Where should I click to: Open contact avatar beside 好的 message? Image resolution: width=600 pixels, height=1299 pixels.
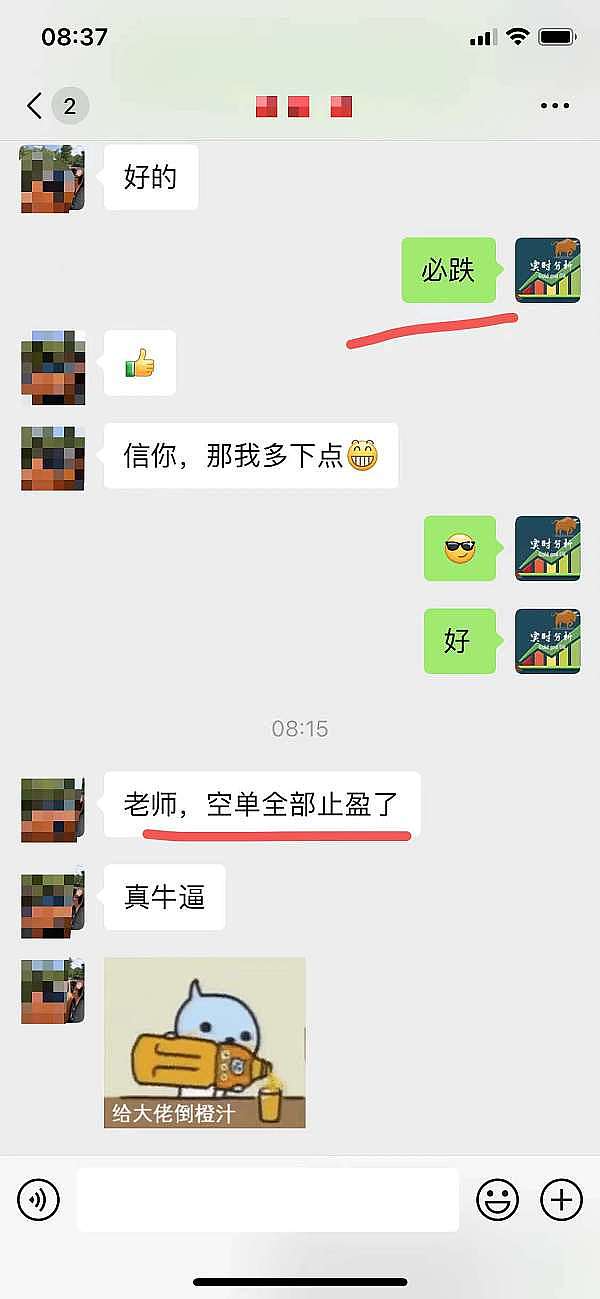point(53,178)
